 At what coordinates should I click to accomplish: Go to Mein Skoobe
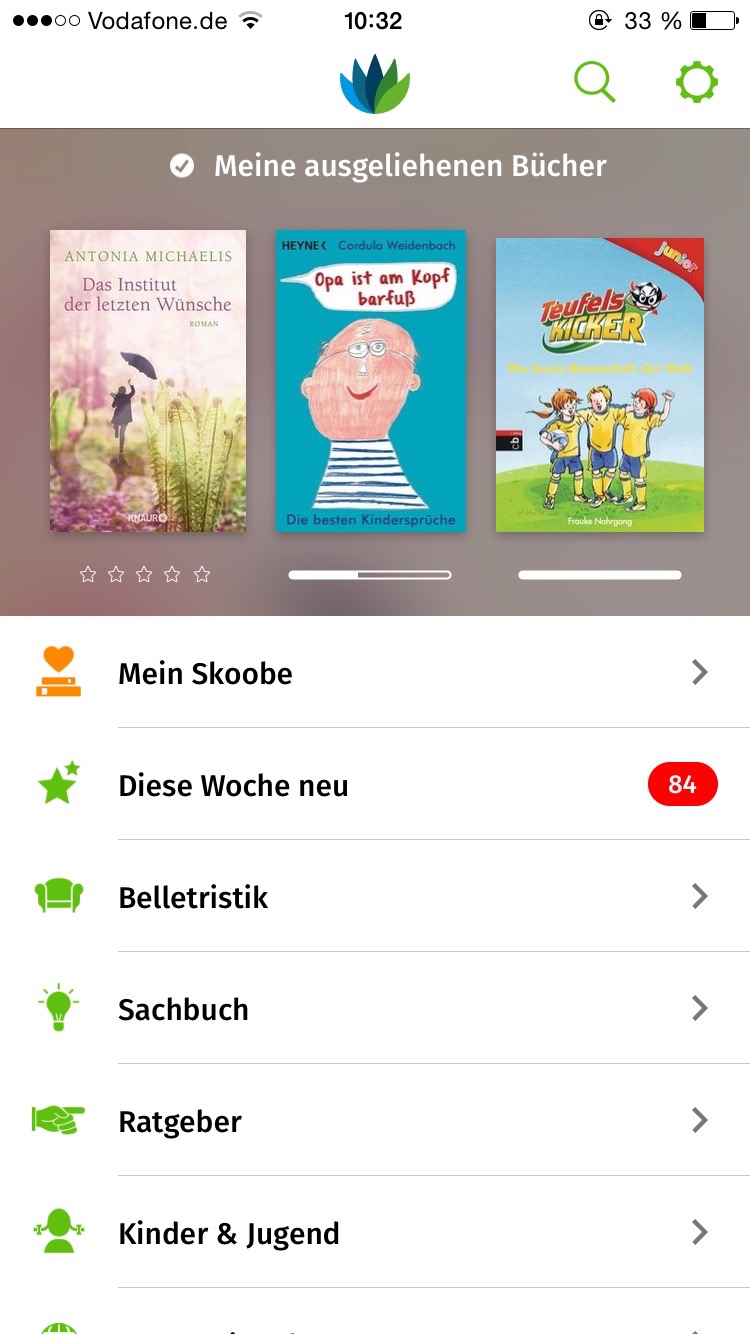coord(375,673)
